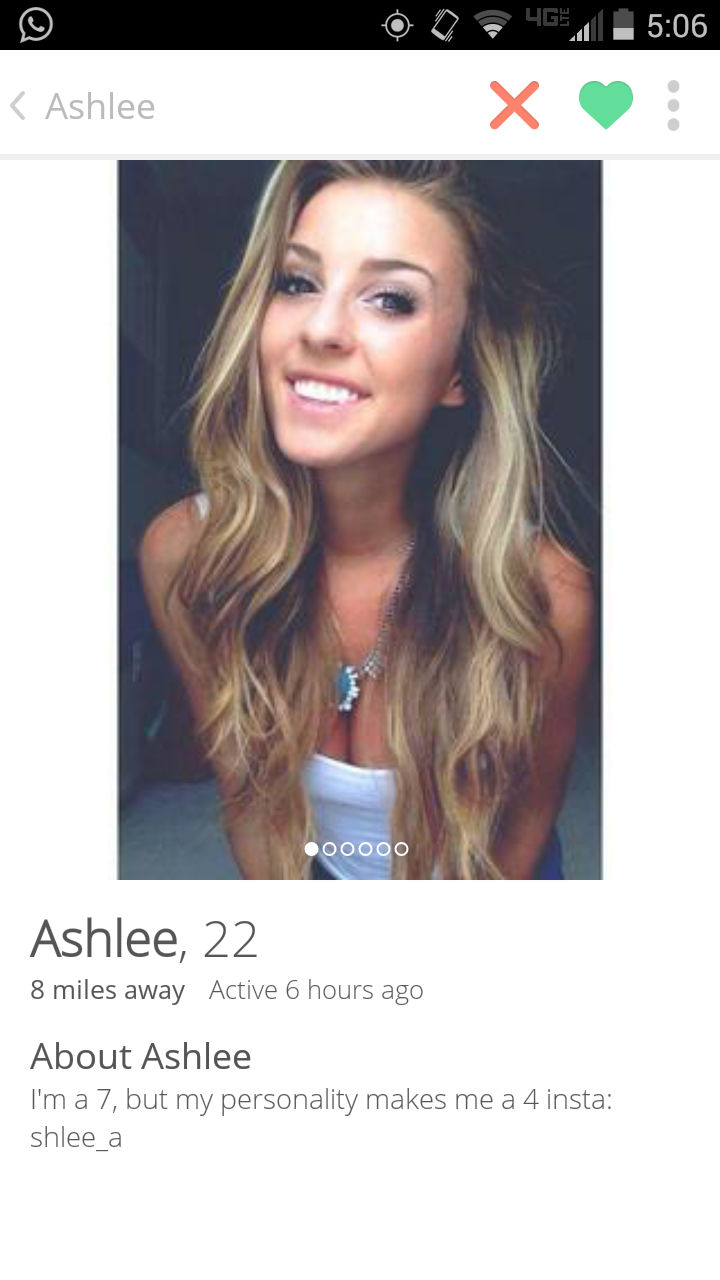The width and height of the screenshot is (720, 1280).
Task: Go back from Ashlee's profile
Action: point(20,106)
